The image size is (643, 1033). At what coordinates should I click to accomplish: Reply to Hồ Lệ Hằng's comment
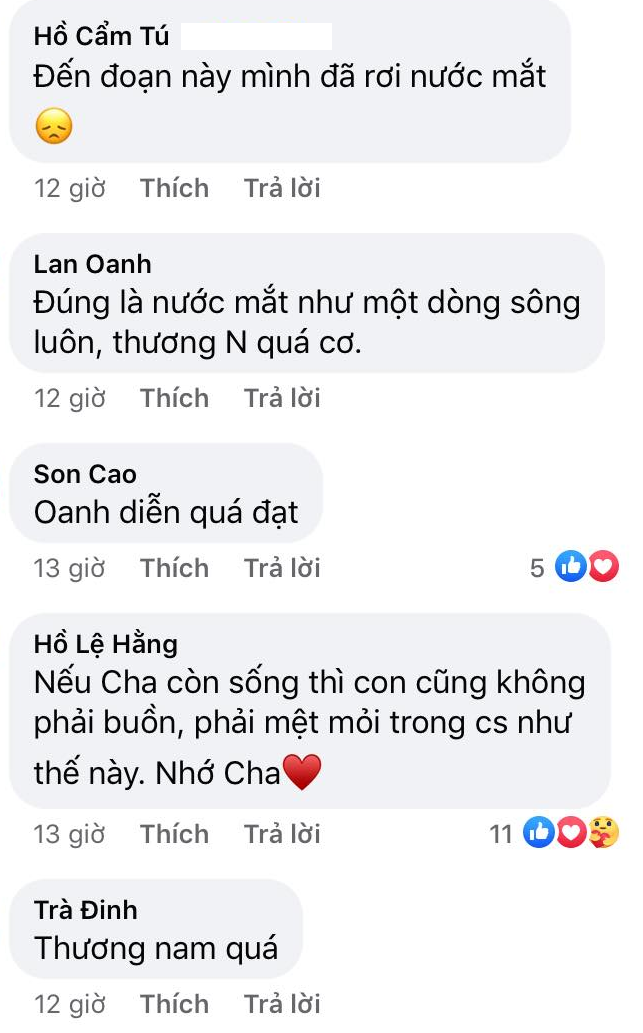(x=282, y=834)
